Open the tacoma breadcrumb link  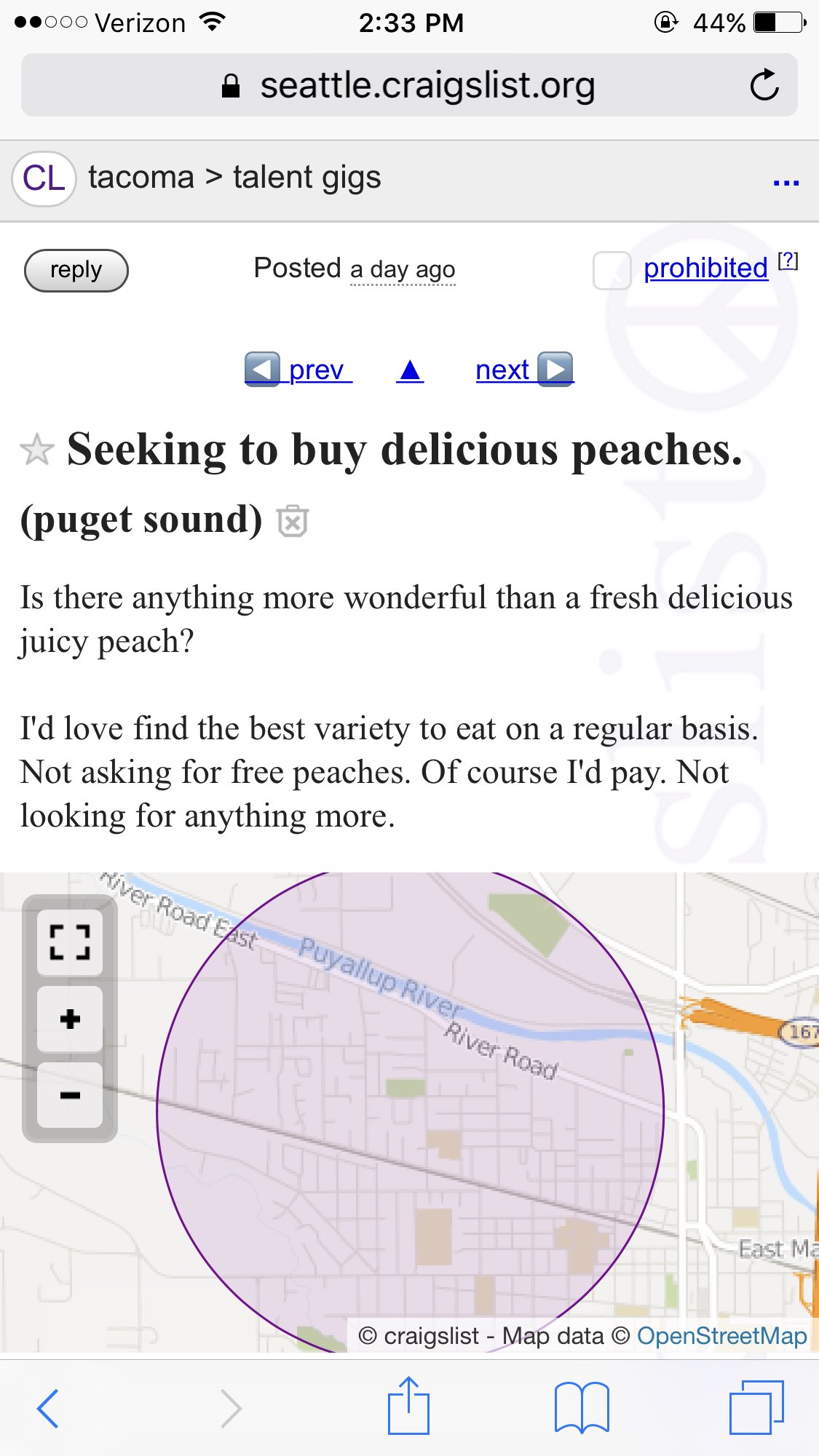click(x=141, y=177)
